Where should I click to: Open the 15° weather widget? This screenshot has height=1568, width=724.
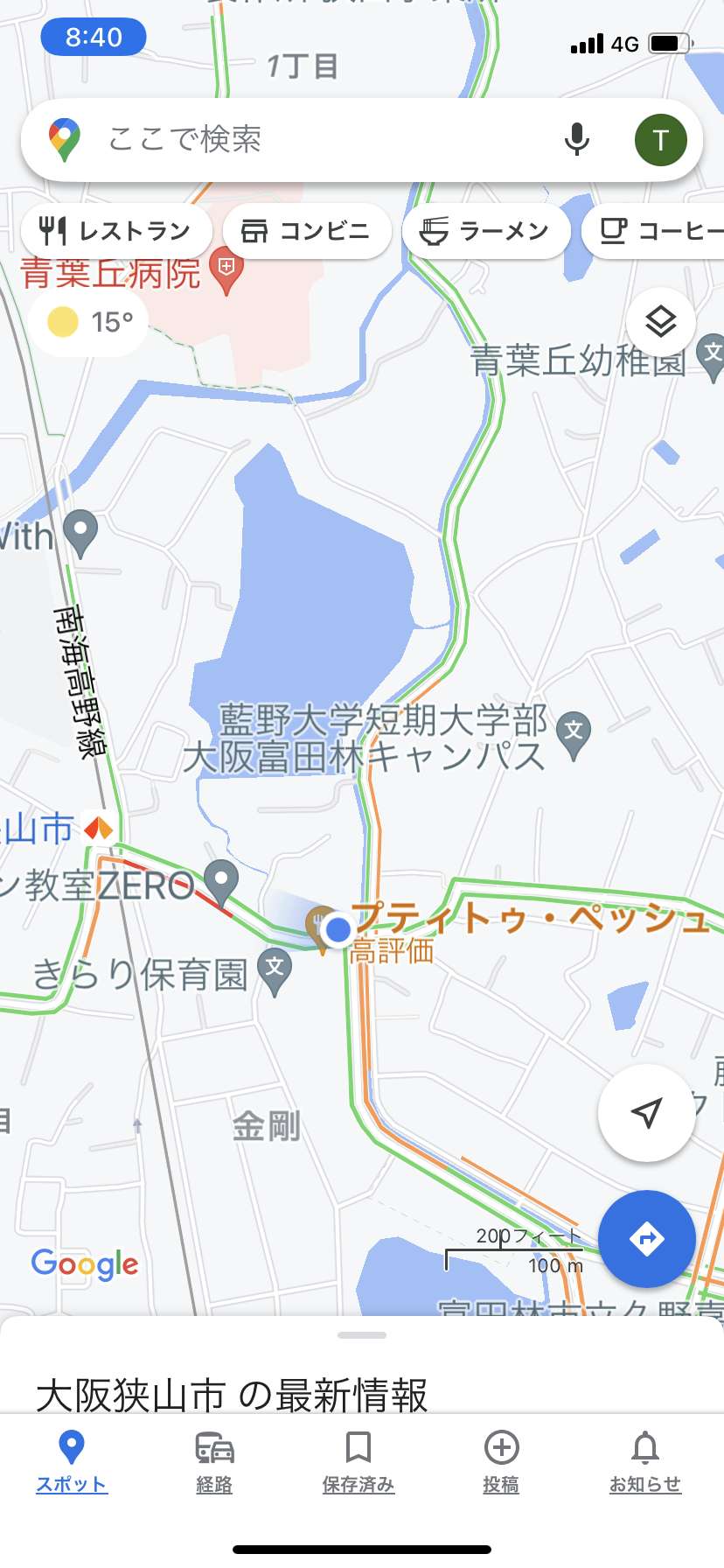90,322
